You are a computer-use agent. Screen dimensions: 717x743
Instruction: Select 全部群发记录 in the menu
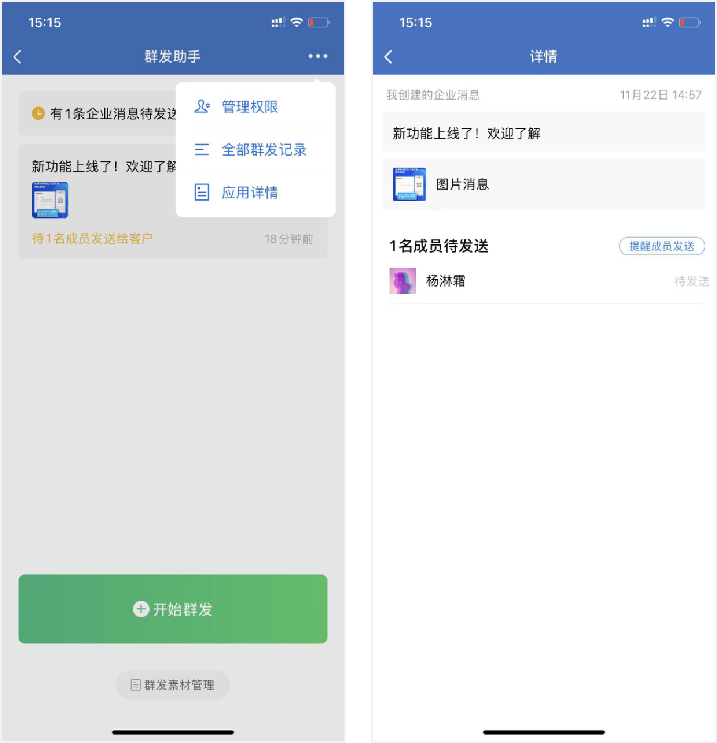click(x=263, y=150)
